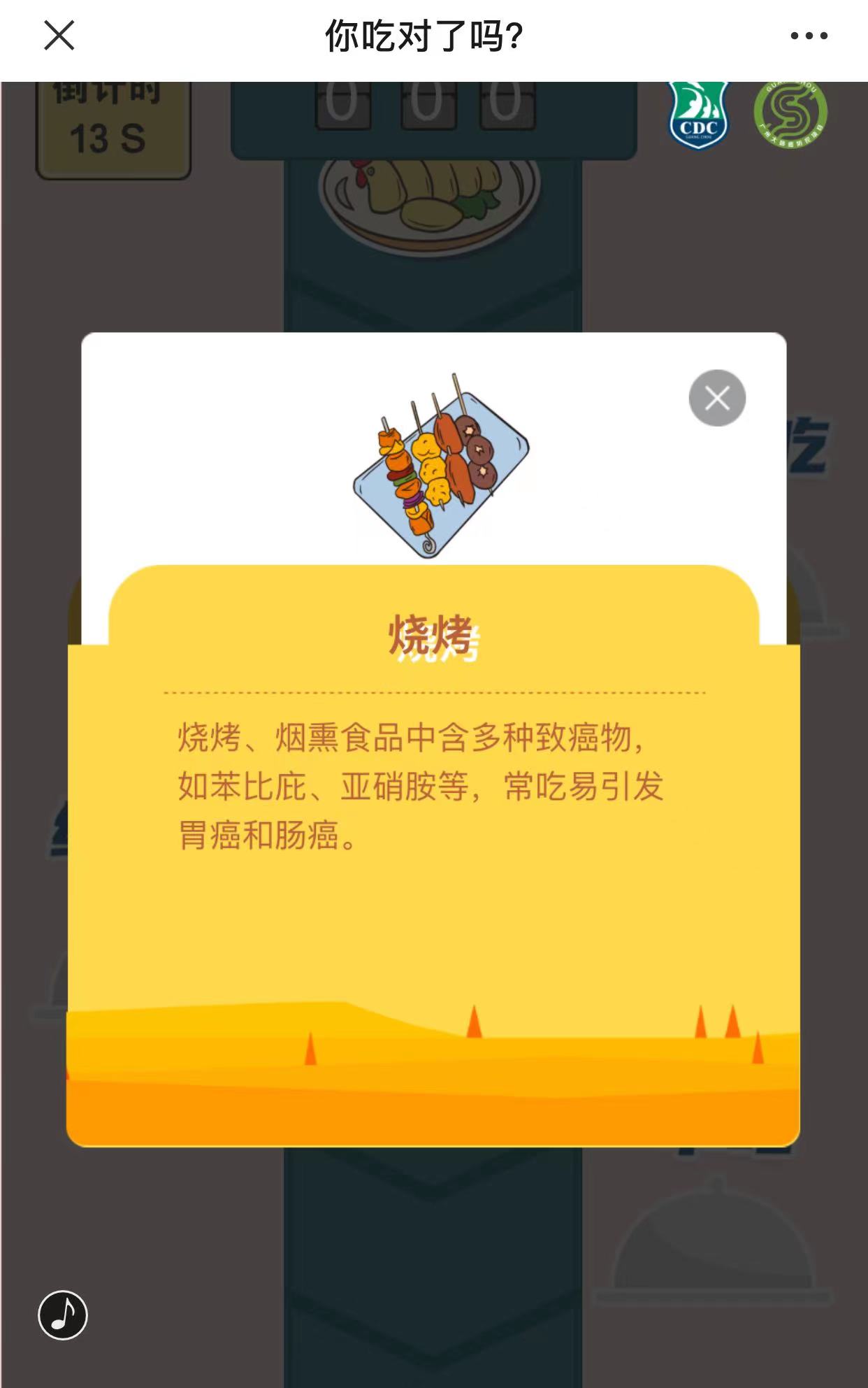Open the three-dot overflow menu
Viewport: 868px width, 1388px height.
809,36
